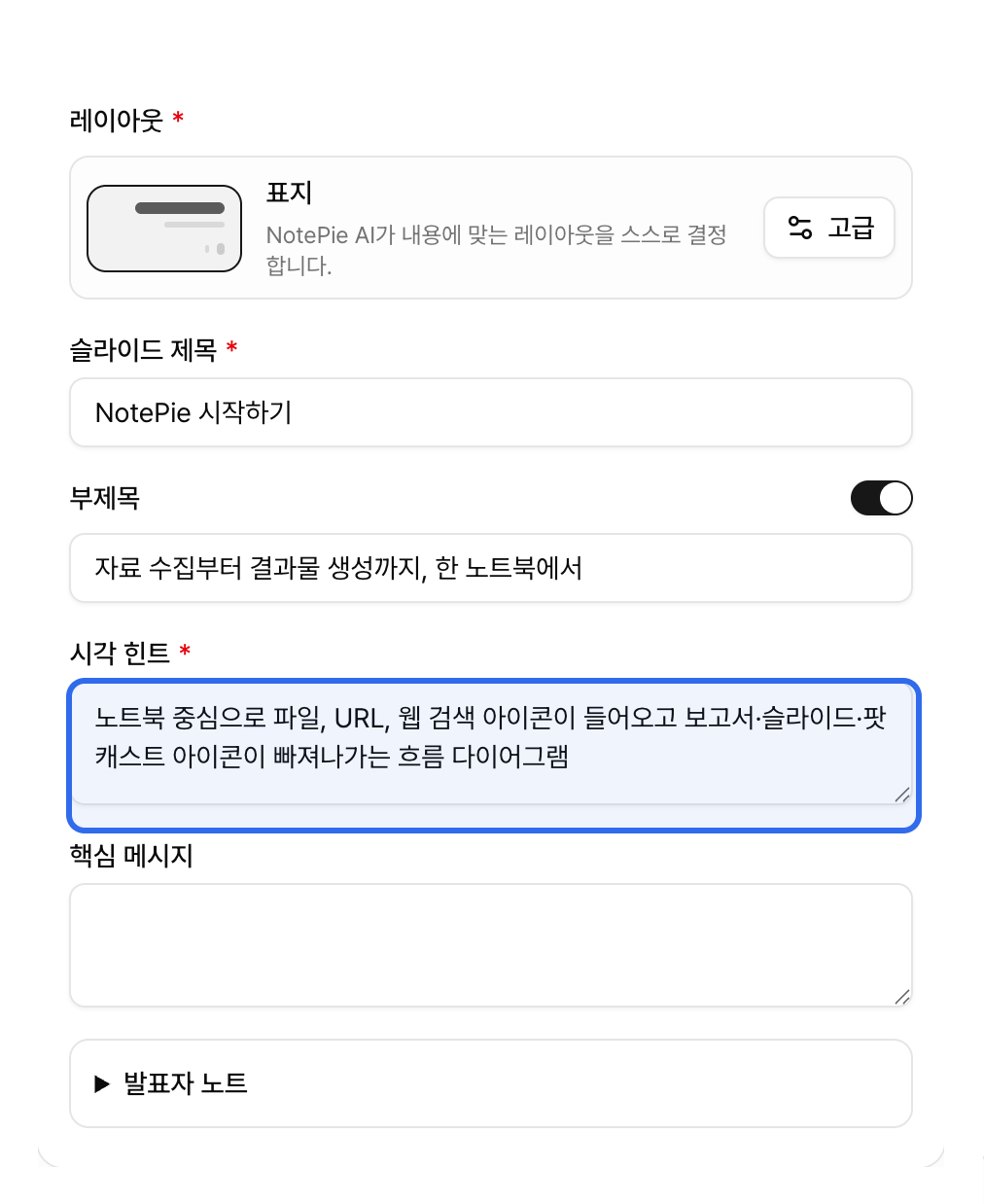Turn off the 부제목 switch
The image size is (984, 1204).
click(881, 498)
